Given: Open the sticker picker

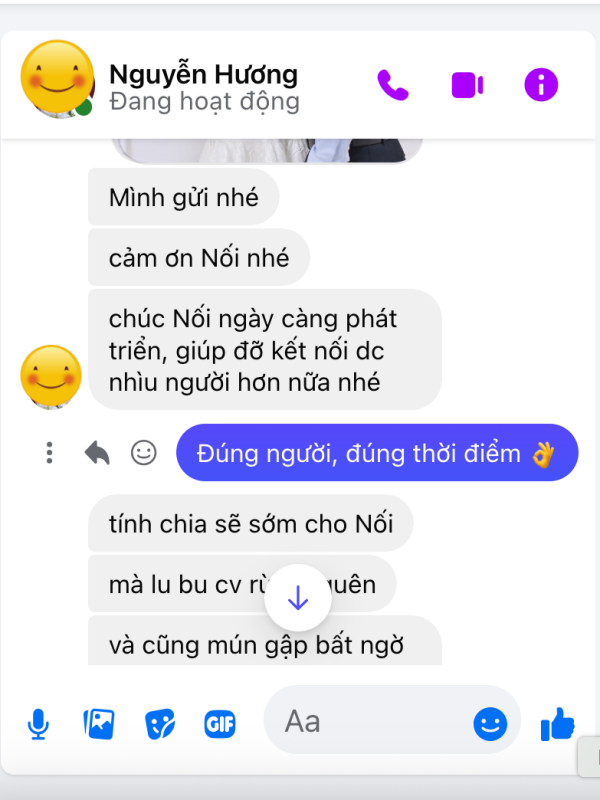Looking at the screenshot, I should coord(159,724).
